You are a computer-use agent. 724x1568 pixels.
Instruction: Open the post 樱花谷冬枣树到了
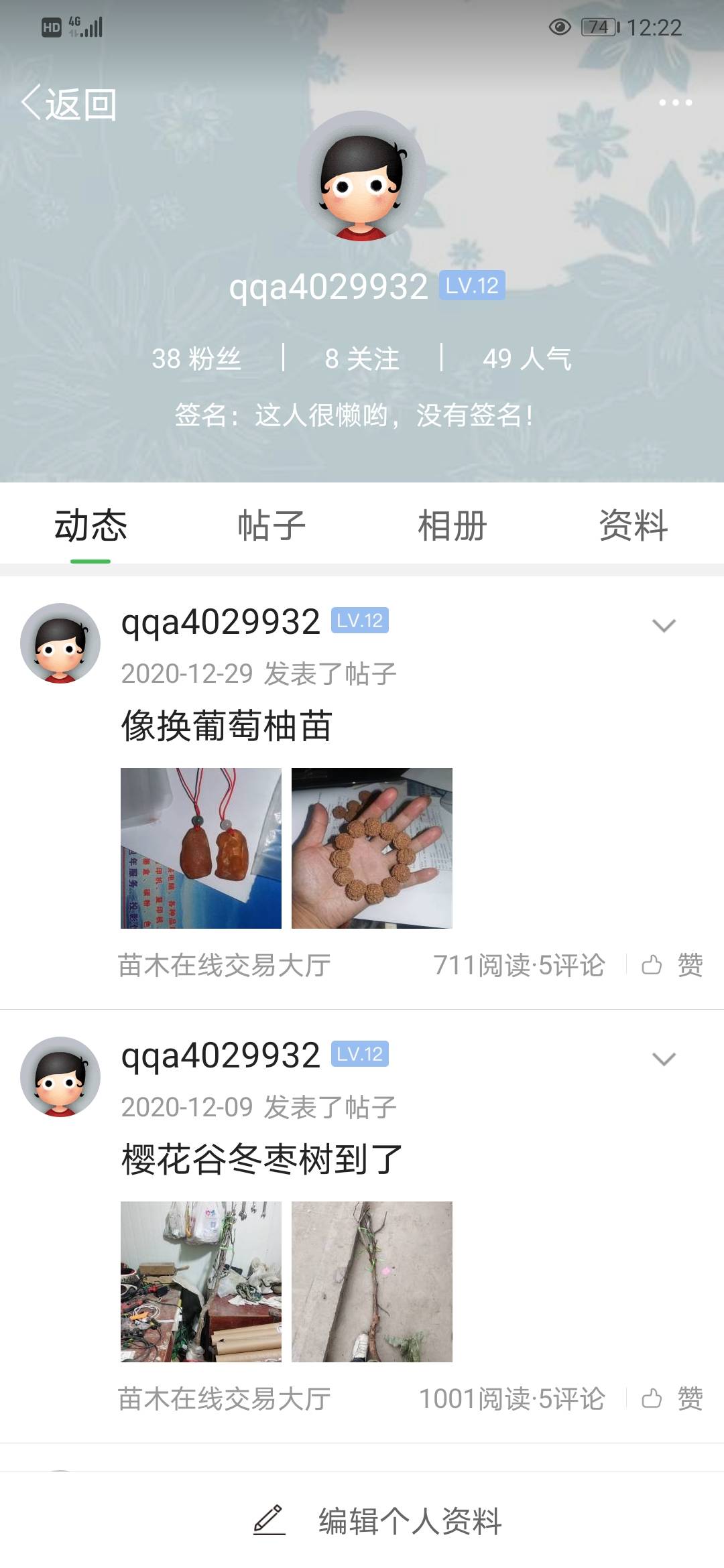pos(262,1159)
